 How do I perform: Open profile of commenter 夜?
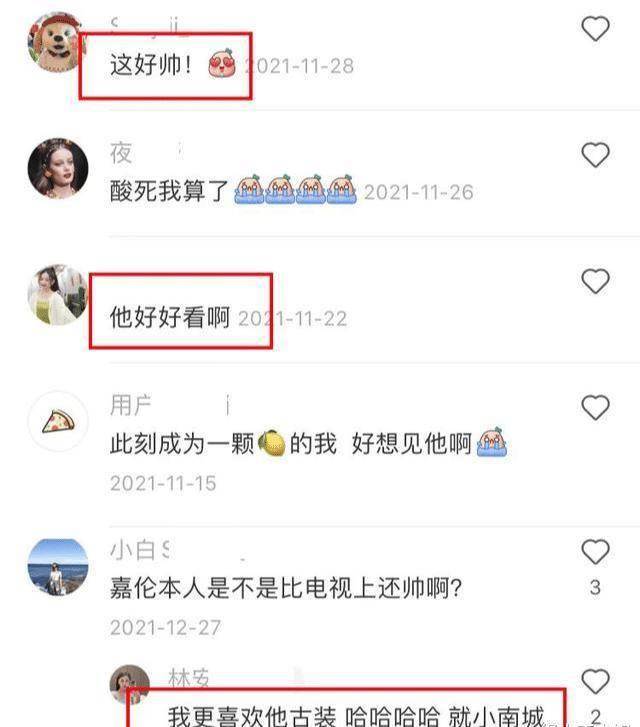point(57,169)
